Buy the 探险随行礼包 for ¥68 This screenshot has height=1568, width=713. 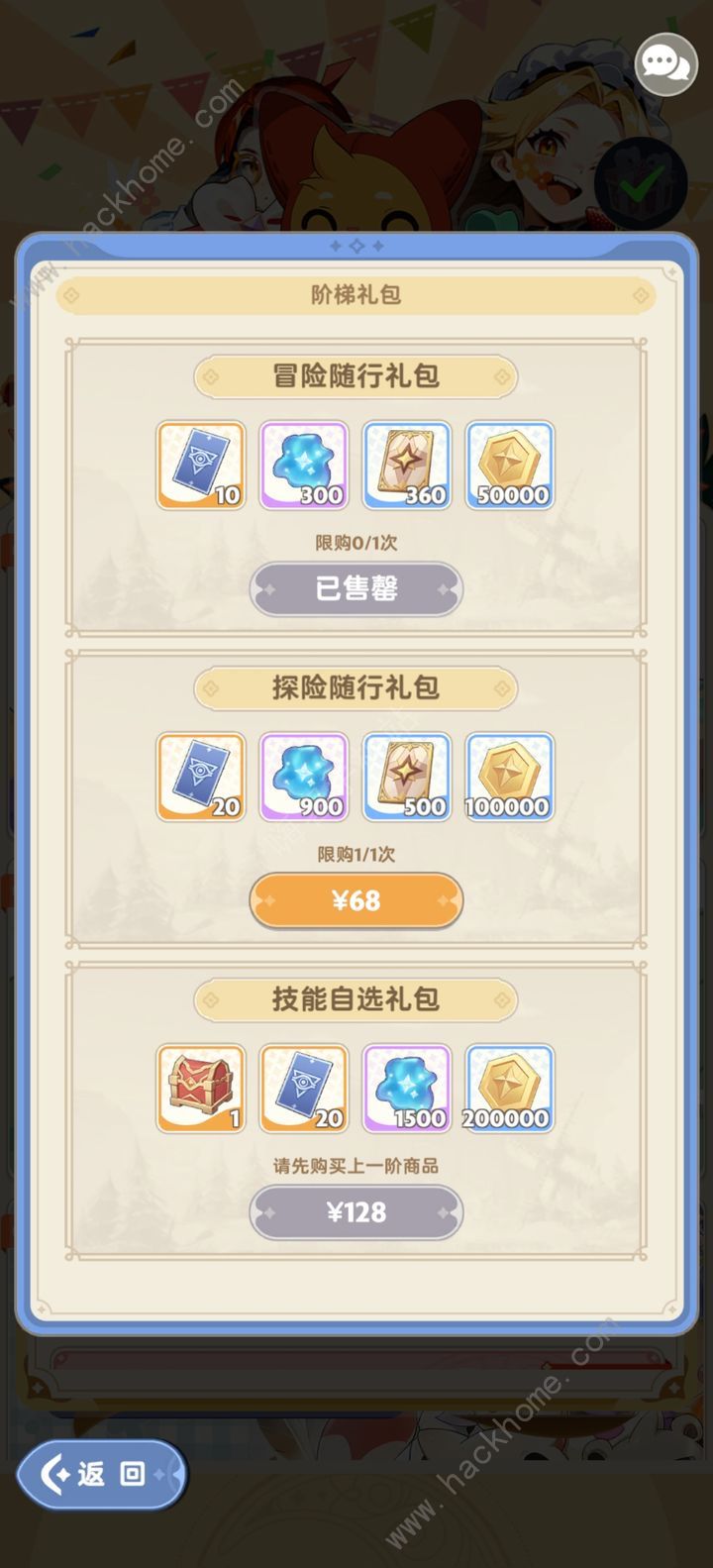tap(356, 900)
